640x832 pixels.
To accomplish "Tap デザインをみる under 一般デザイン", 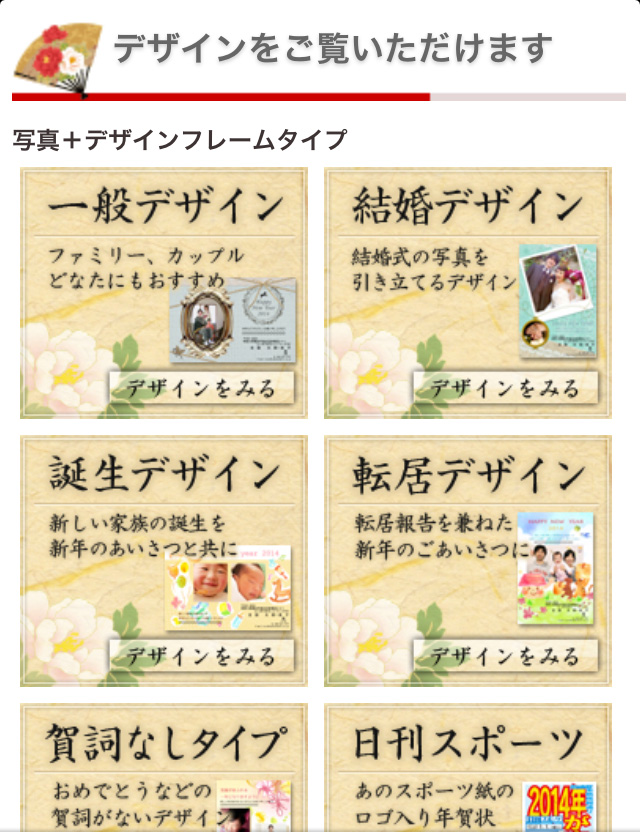I will (201, 388).
